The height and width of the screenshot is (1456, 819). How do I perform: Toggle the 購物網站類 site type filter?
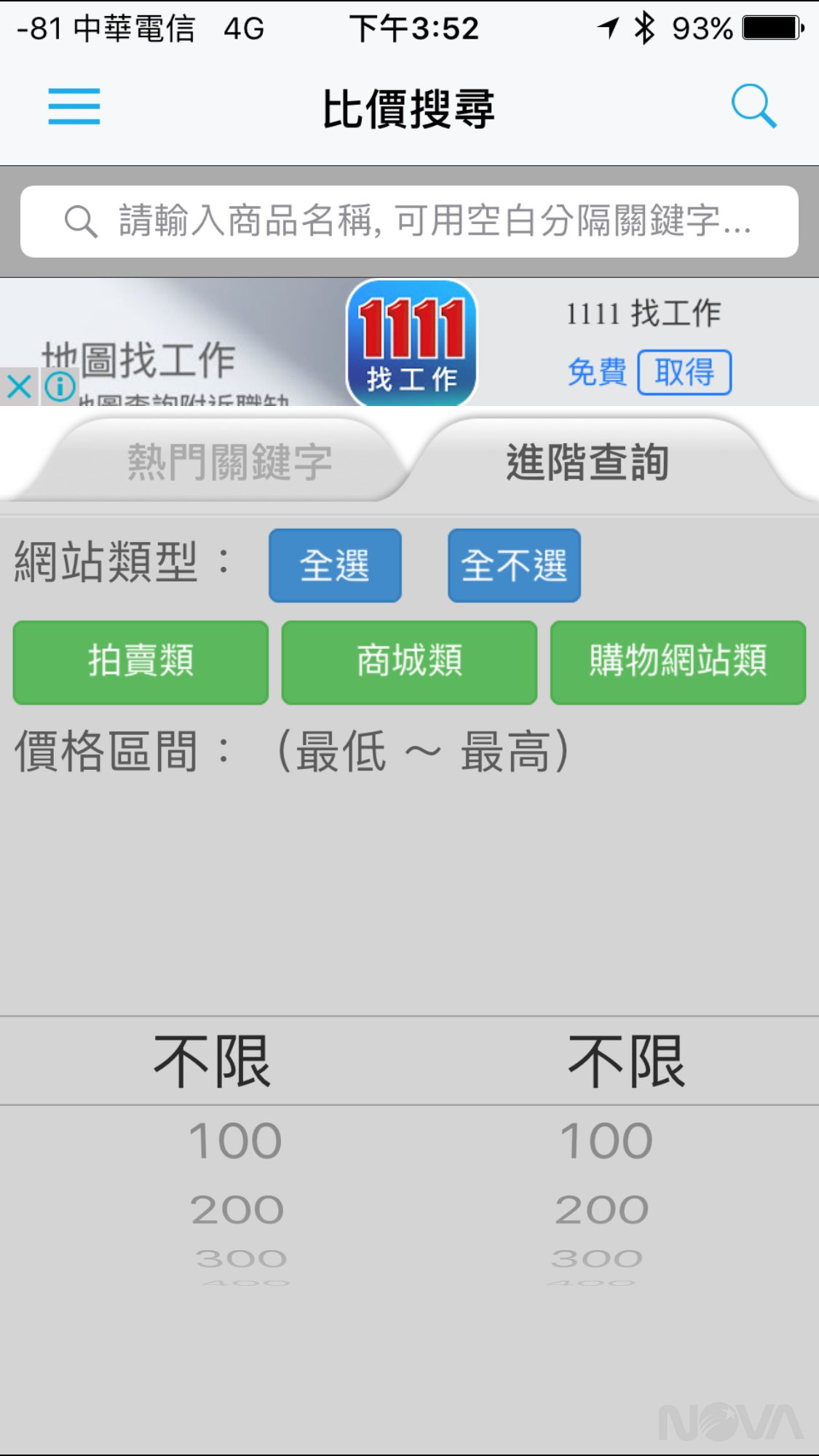[678, 662]
